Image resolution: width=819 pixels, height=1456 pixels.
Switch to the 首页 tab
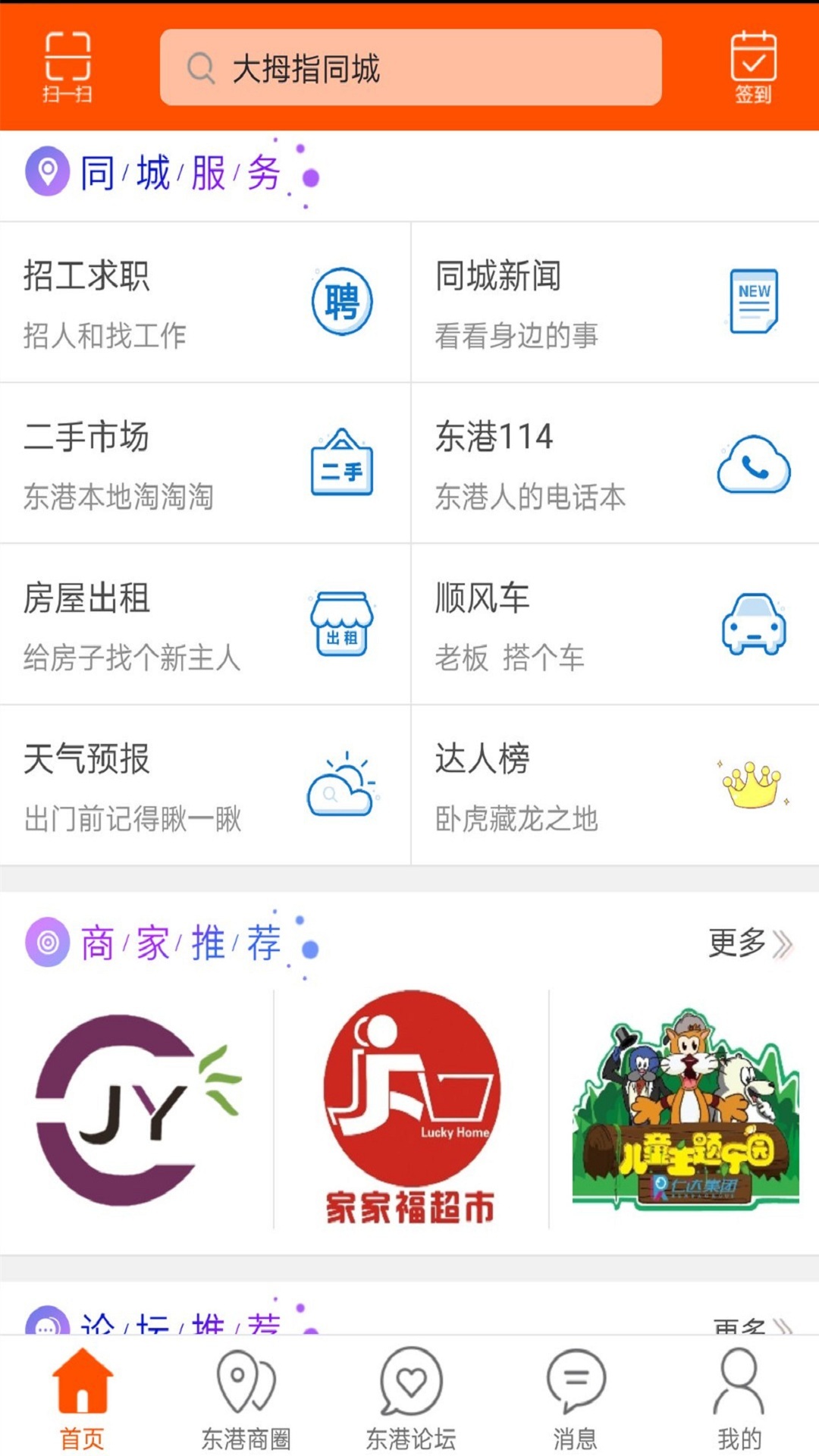click(x=82, y=1399)
